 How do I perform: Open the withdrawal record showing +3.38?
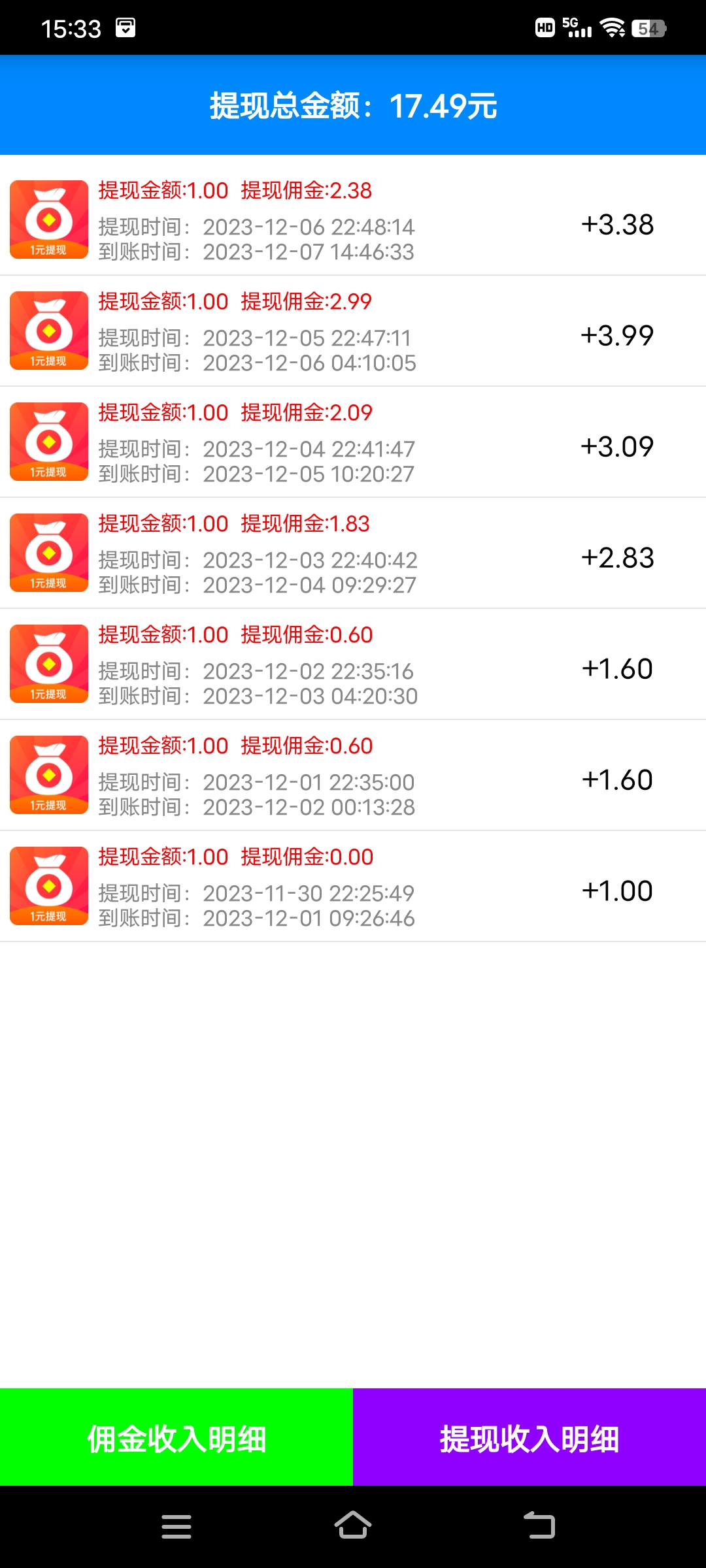(x=353, y=220)
